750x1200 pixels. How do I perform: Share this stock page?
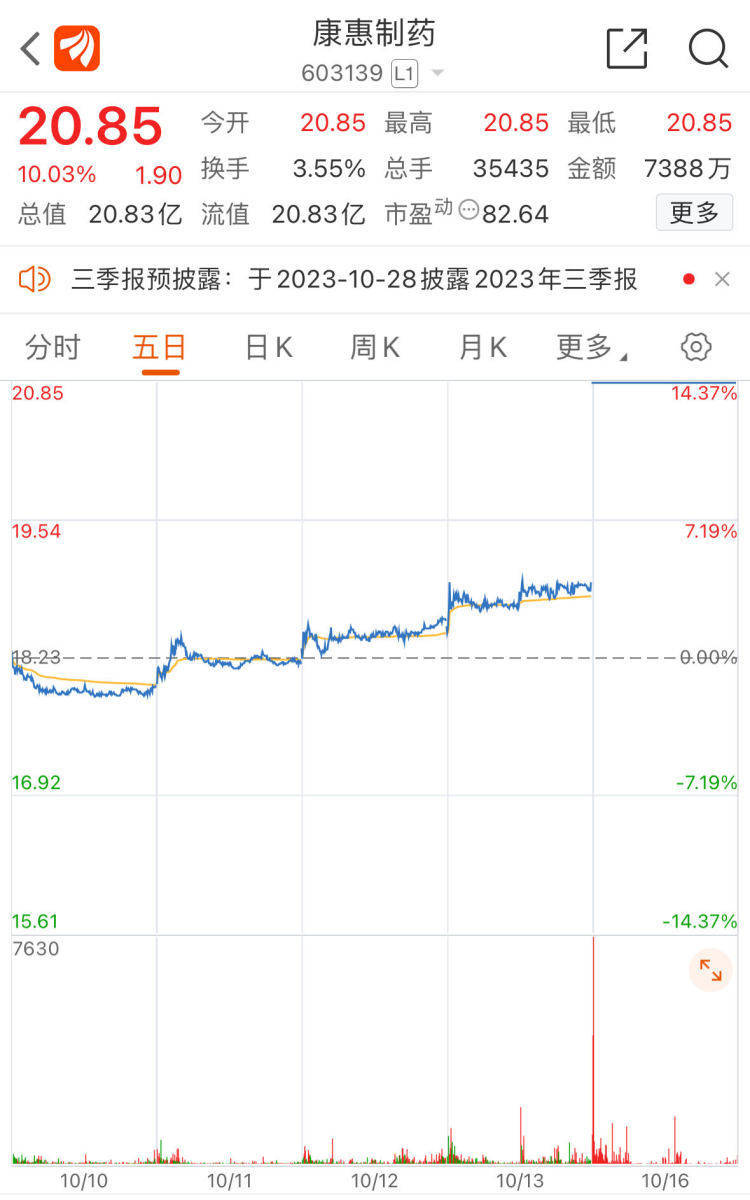pos(627,48)
